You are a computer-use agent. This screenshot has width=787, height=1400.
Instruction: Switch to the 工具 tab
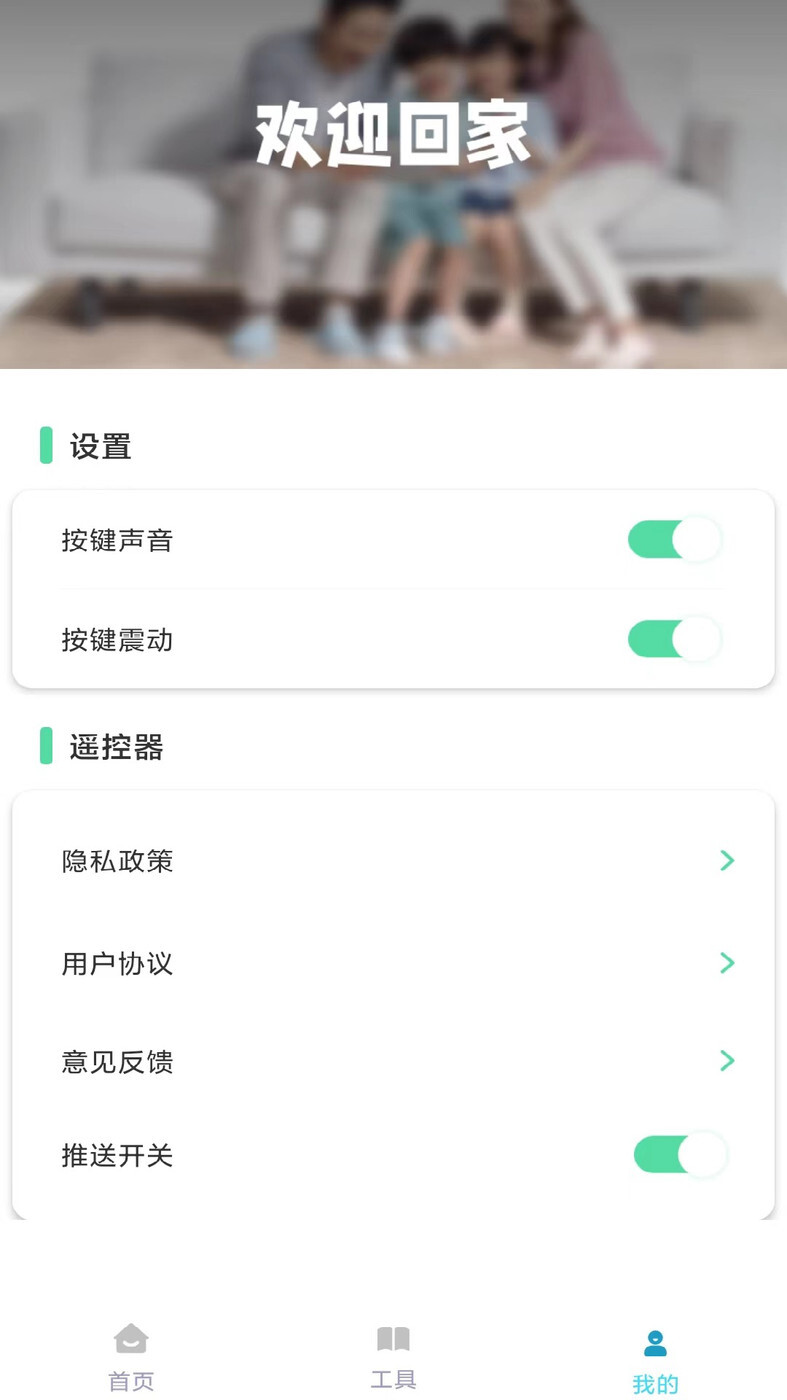click(393, 1358)
